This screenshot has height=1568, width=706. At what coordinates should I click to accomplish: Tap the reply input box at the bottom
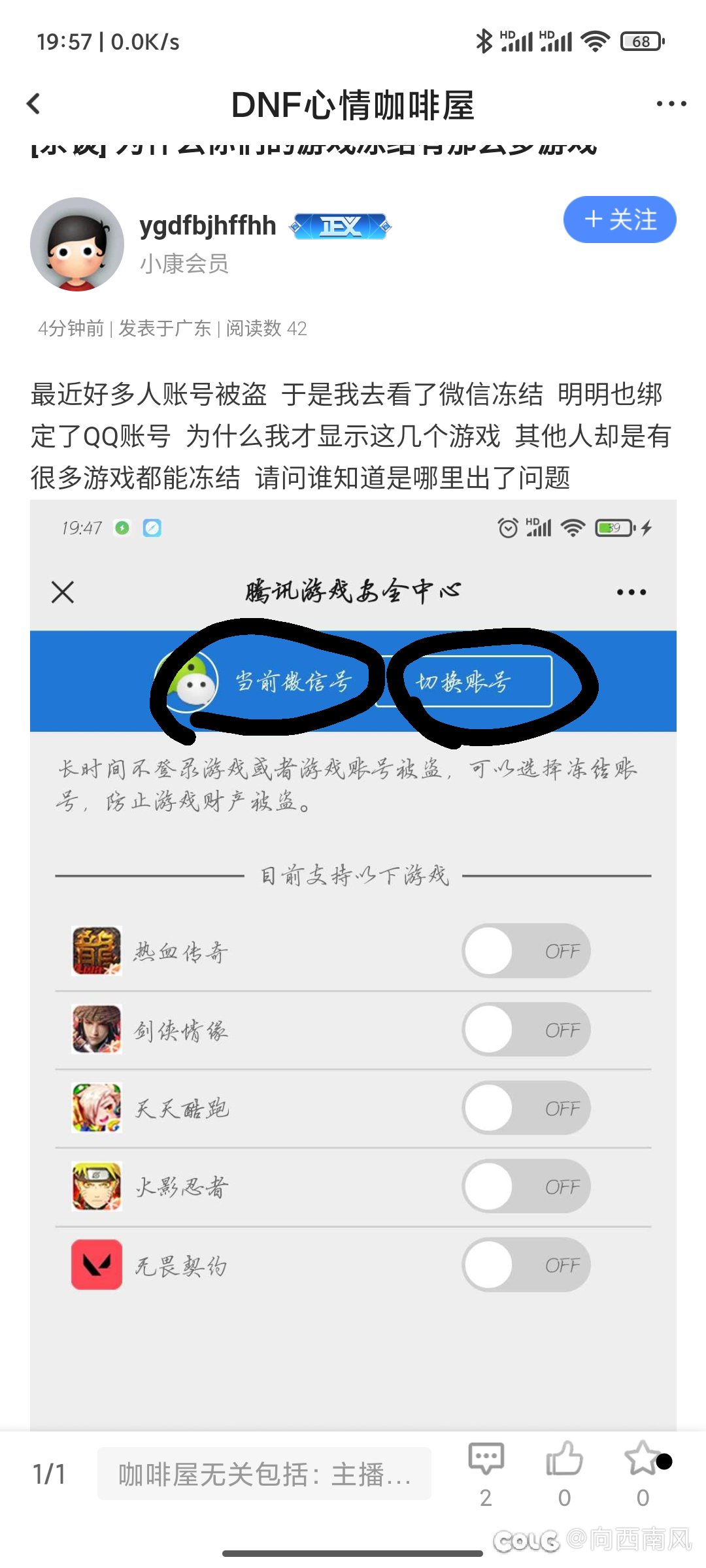coord(264,1474)
